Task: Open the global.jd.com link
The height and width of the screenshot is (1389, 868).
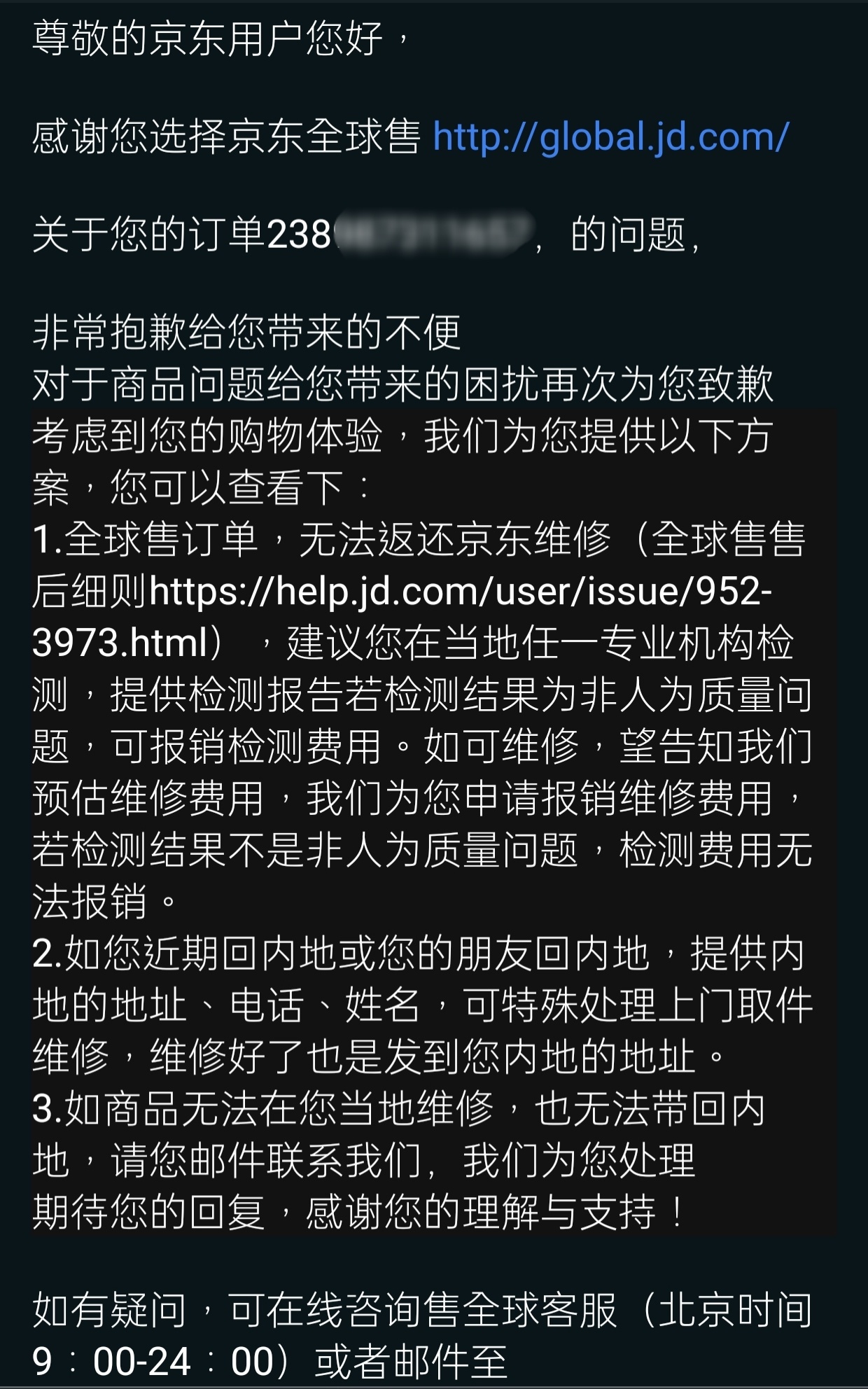Action: click(x=611, y=137)
